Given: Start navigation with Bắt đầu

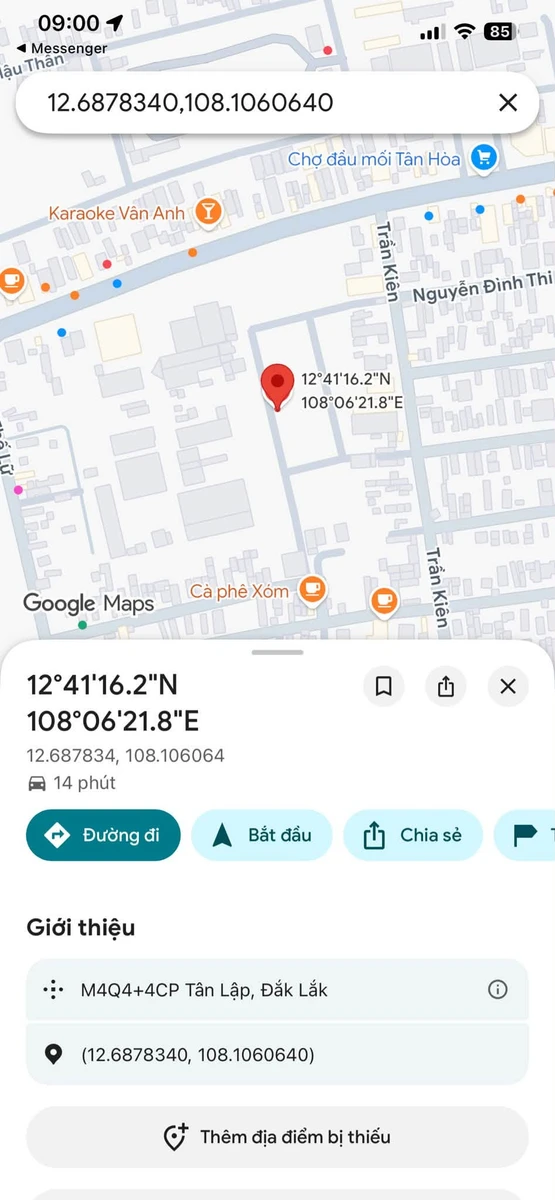Looking at the screenshot, I should [262, 835].
